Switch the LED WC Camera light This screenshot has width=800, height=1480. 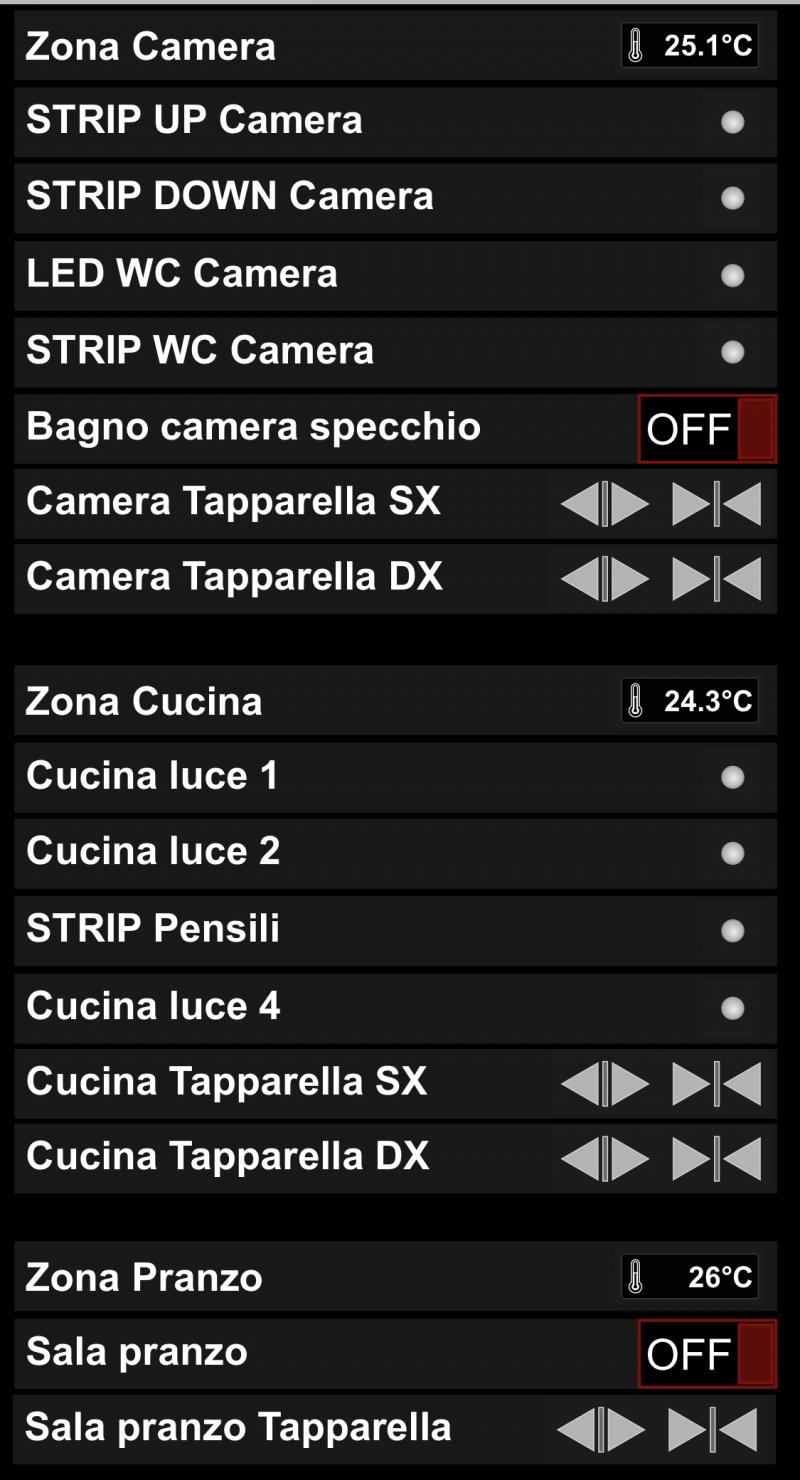(733, 275)
